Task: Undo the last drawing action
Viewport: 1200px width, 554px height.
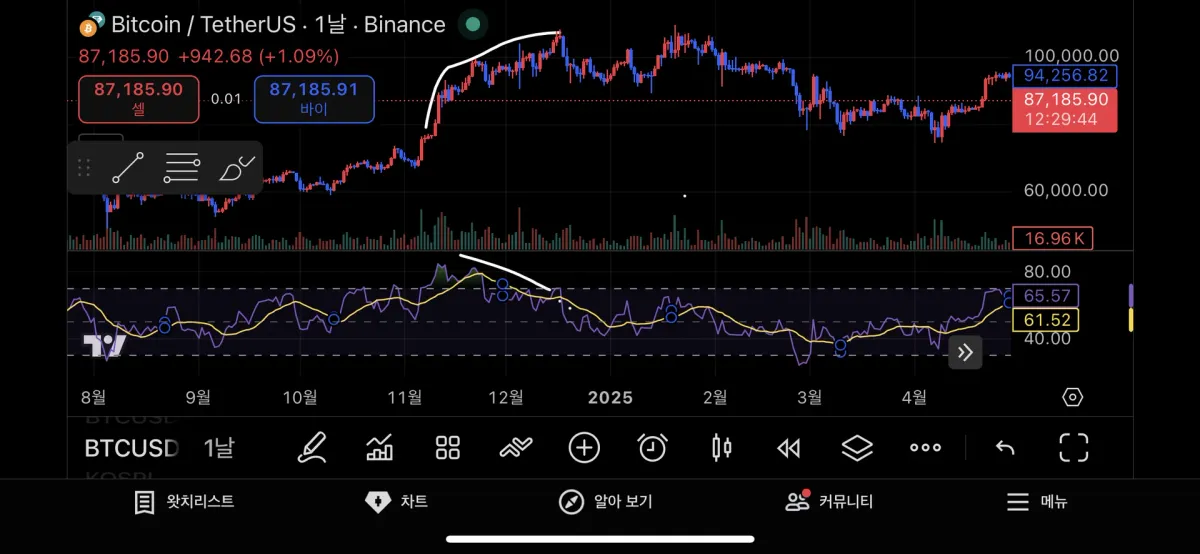Action: coord(1005,448)
